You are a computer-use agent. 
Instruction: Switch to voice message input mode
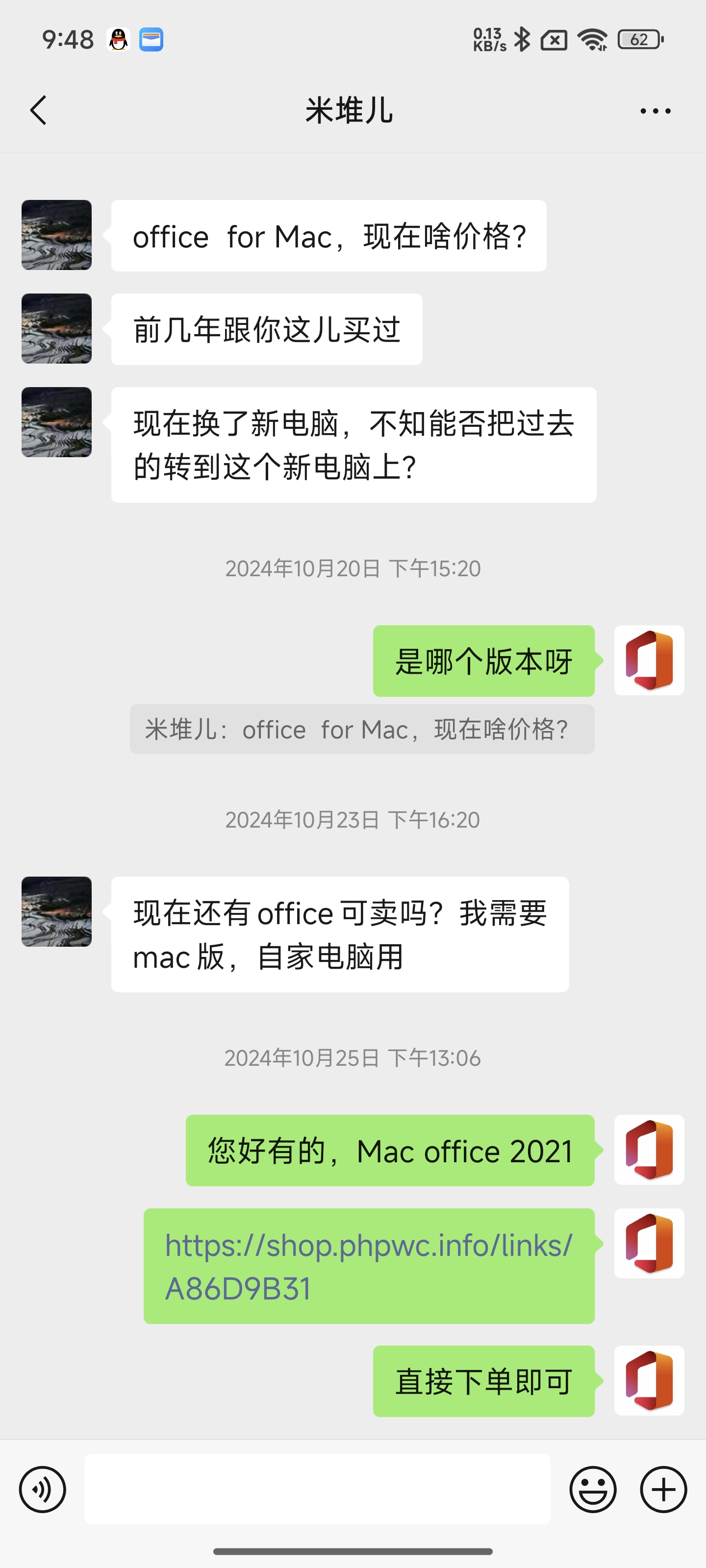pos(42,1490)
